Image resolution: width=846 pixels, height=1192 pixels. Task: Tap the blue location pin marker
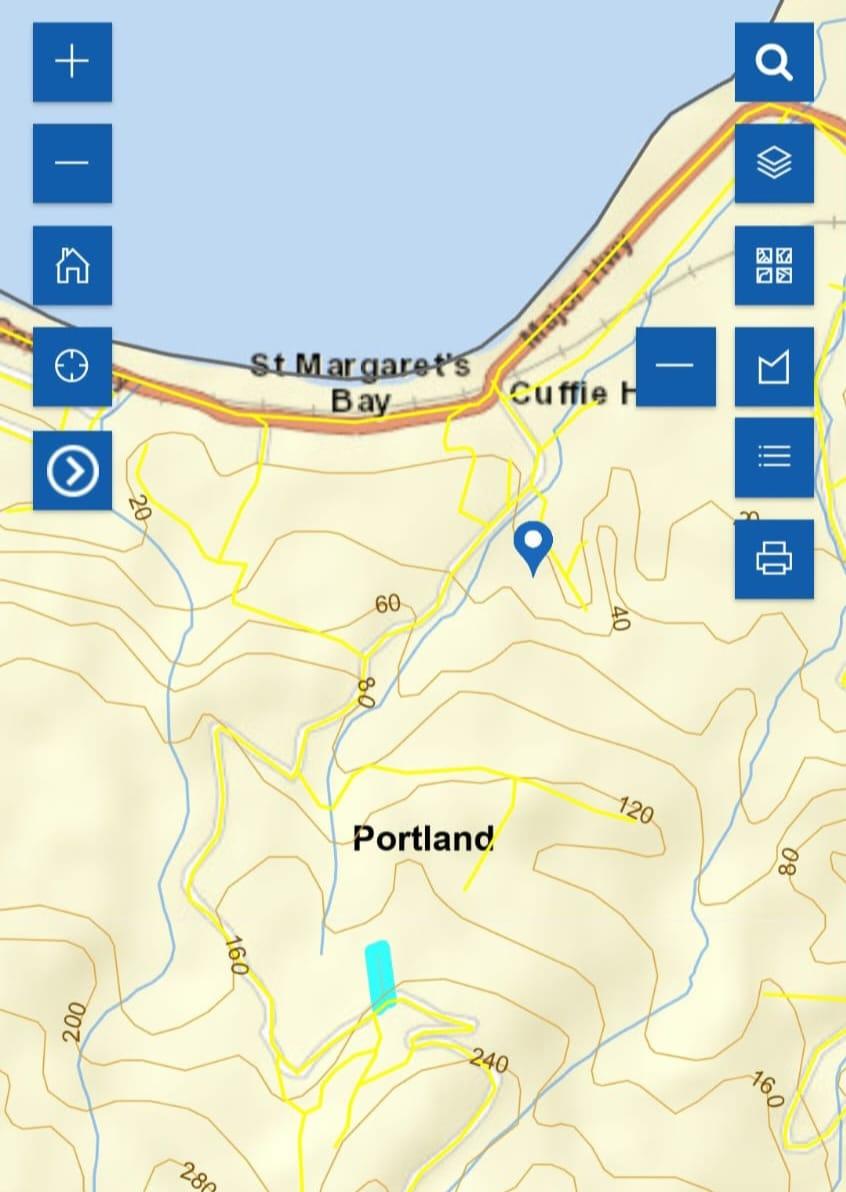[533, 543]
